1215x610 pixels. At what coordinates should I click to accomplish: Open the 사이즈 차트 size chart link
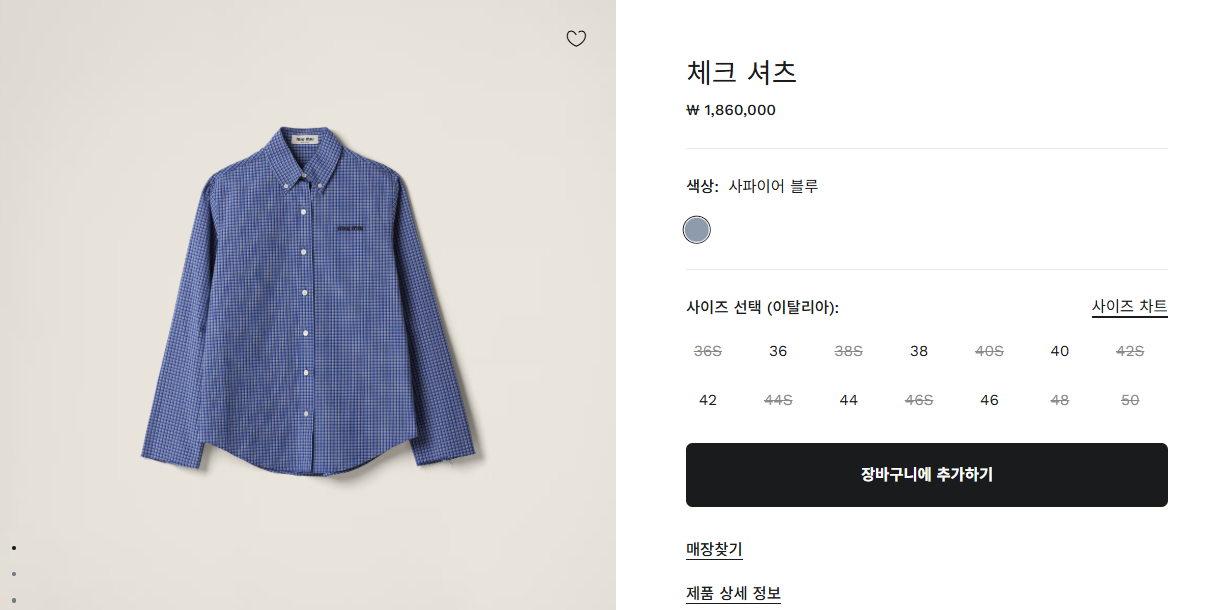click(1129, 306)
